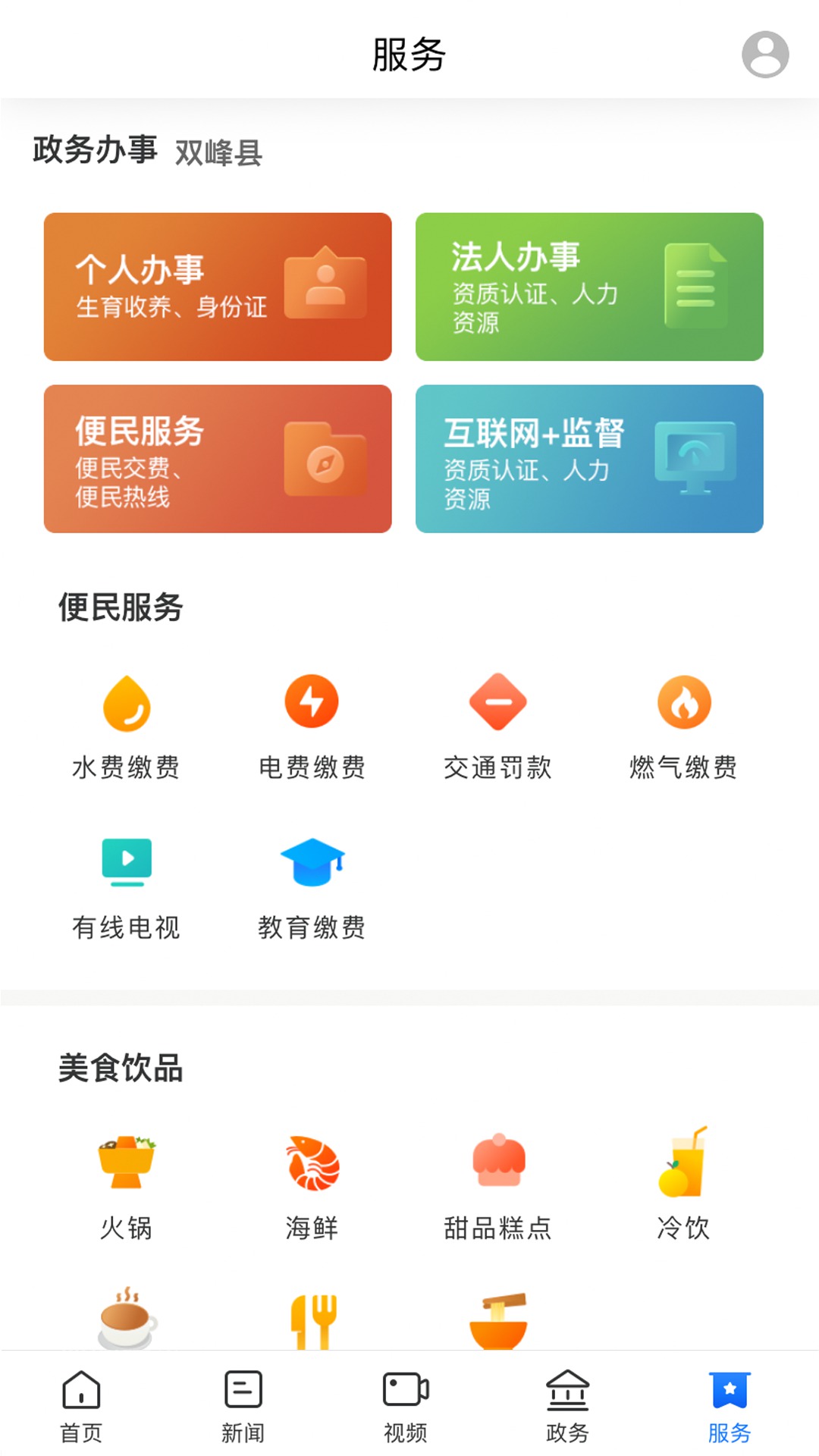Open 甜品糕点 desserts category
The image size is (819, 1456).
(x=497, y=1187)
